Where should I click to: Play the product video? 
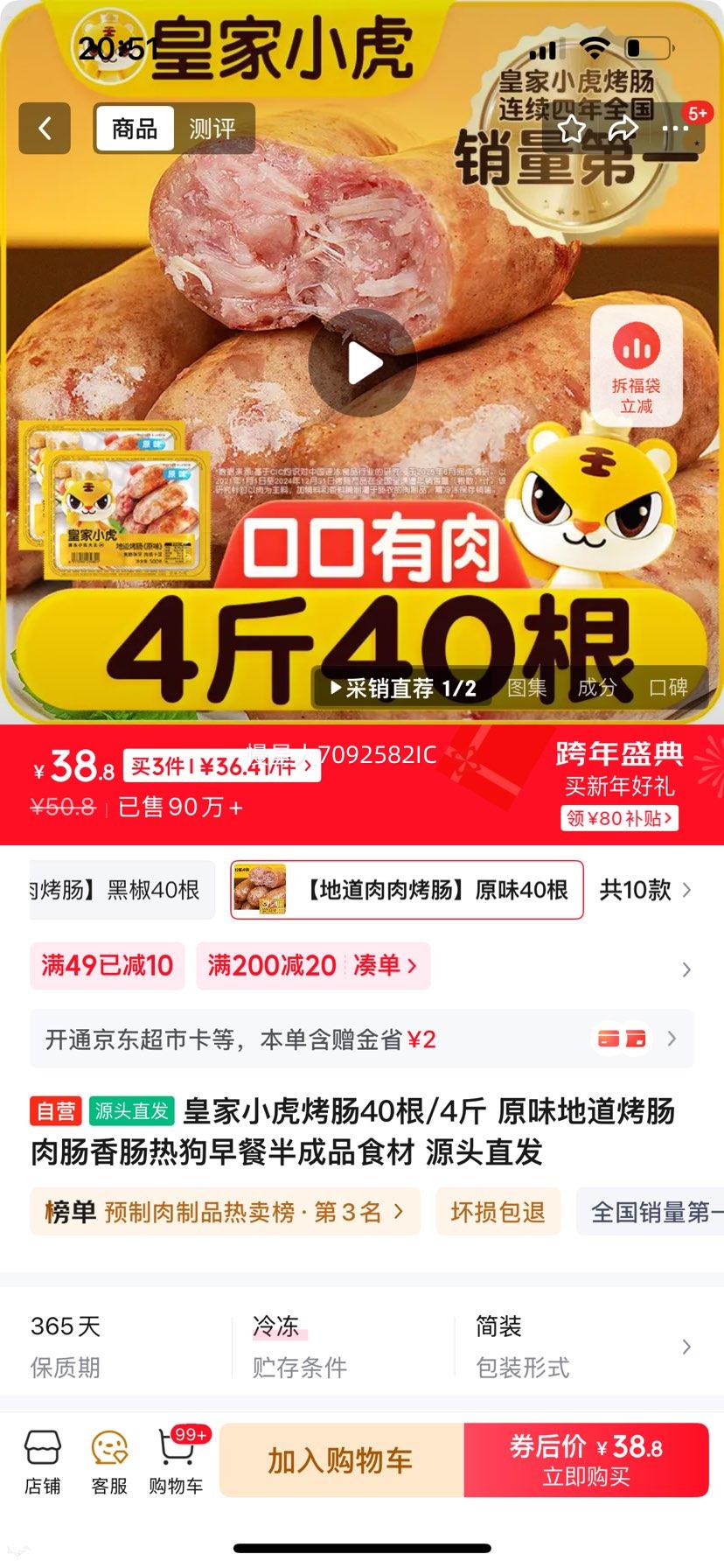(362, 365)
